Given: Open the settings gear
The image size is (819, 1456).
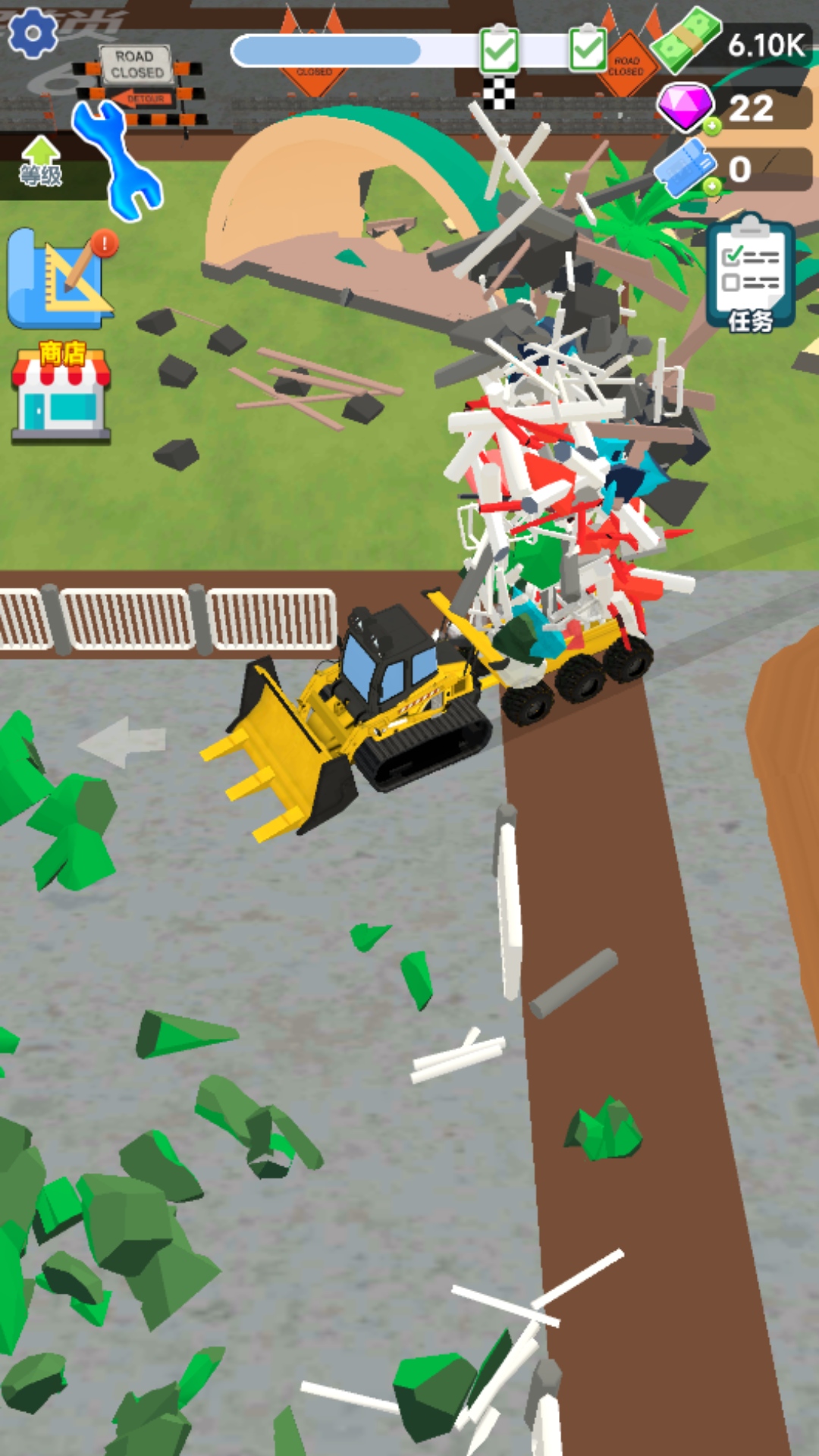Looking at the screenshot, I should [x=32, y=33].
